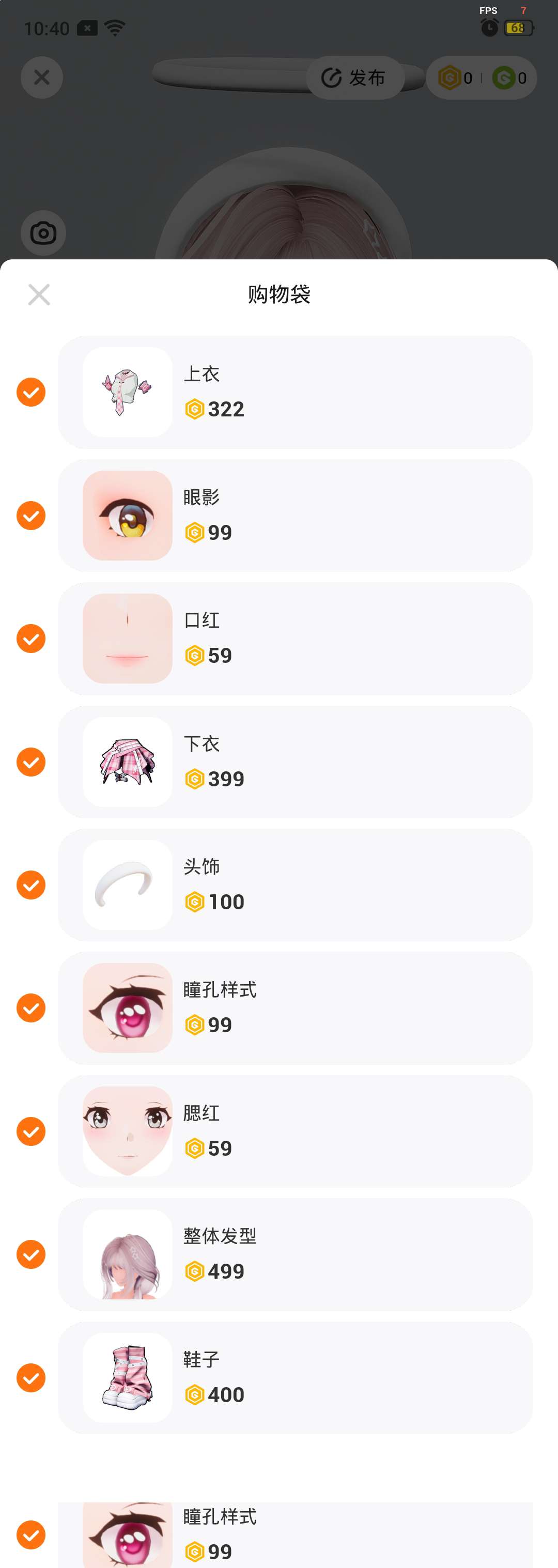
Task: Deselect the 鞋子 shoes item
Action: point(31,1378)
